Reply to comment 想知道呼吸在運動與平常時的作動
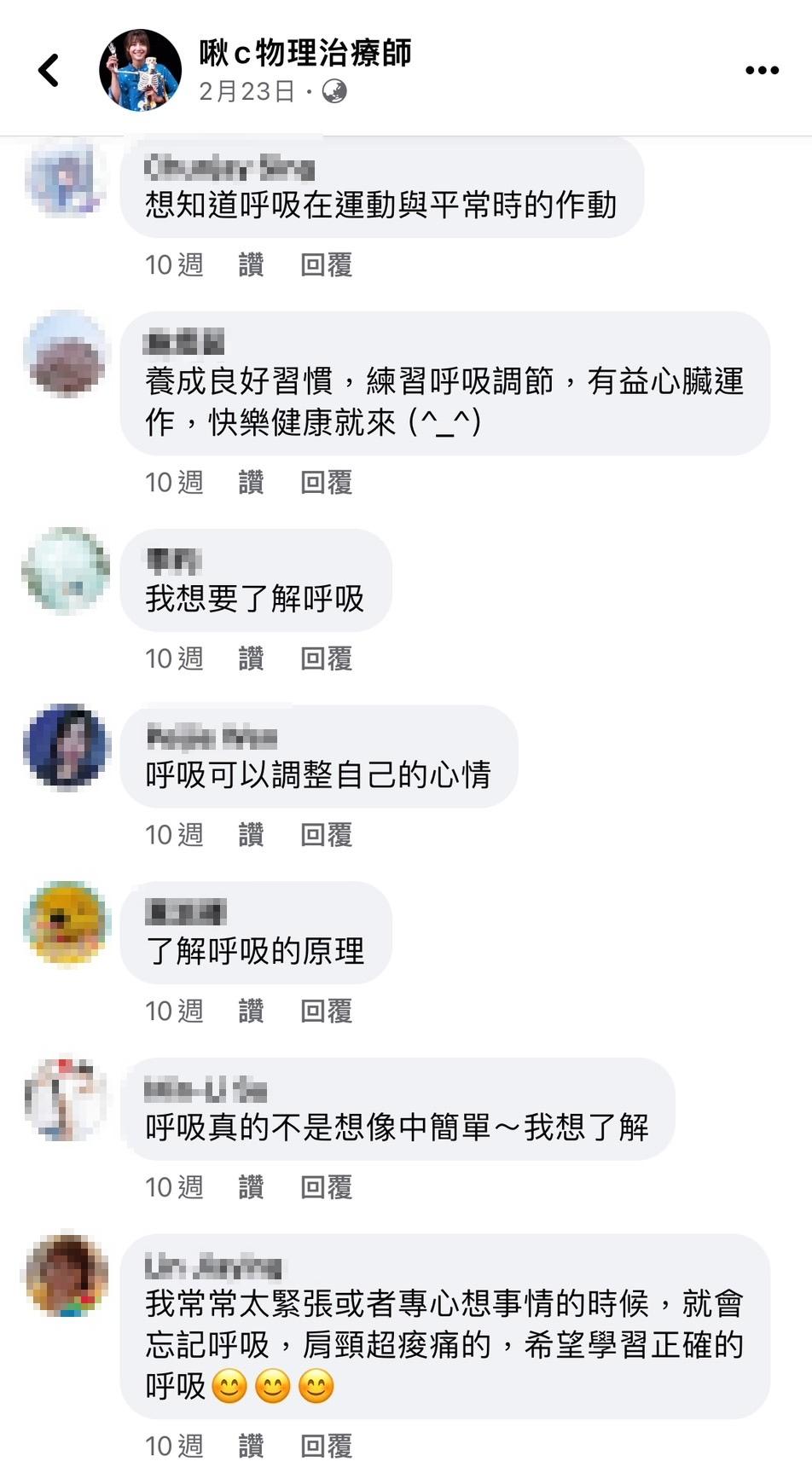Viewport: 812px width, 1467px height. click(326, 265)
